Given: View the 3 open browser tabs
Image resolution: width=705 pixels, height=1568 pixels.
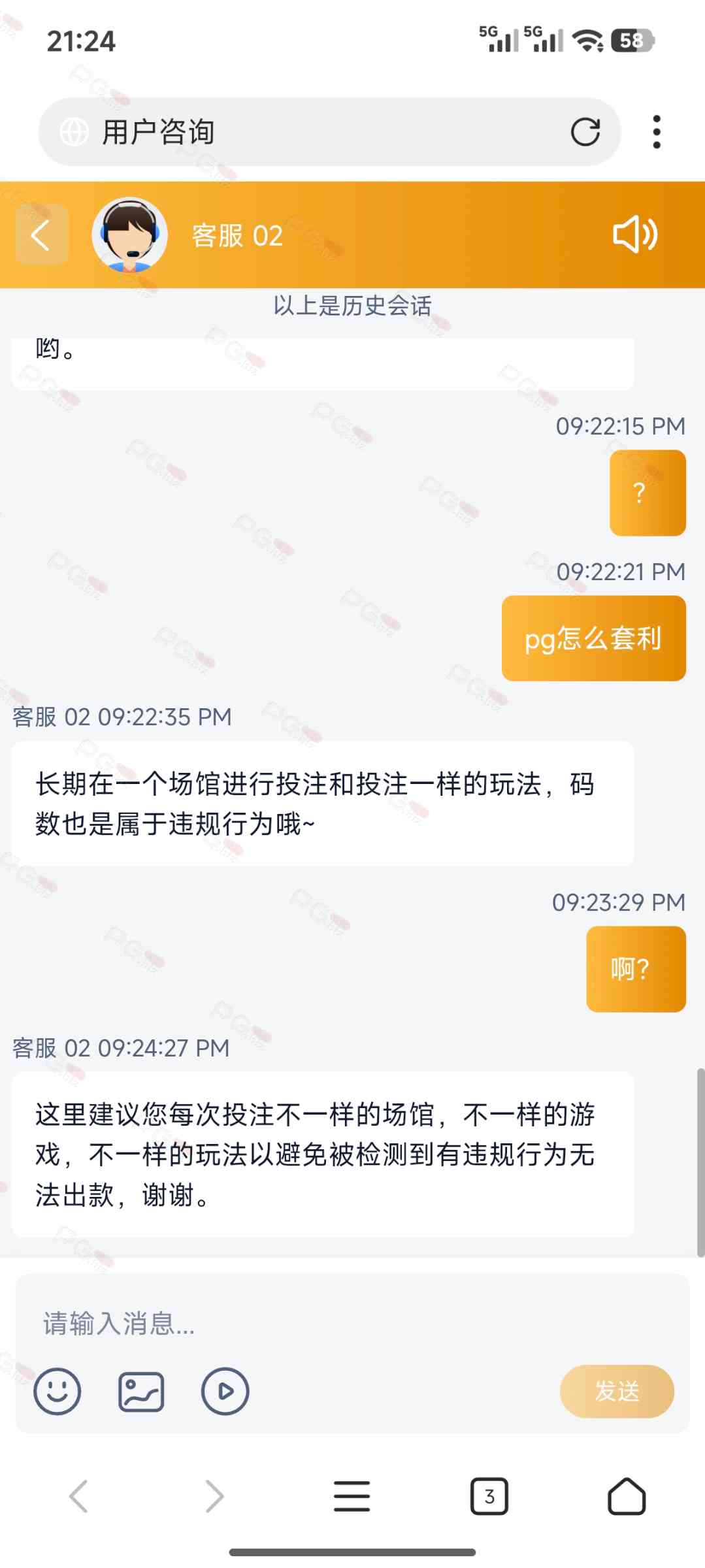Looking at the screenshot, I should click(489, 1496).
